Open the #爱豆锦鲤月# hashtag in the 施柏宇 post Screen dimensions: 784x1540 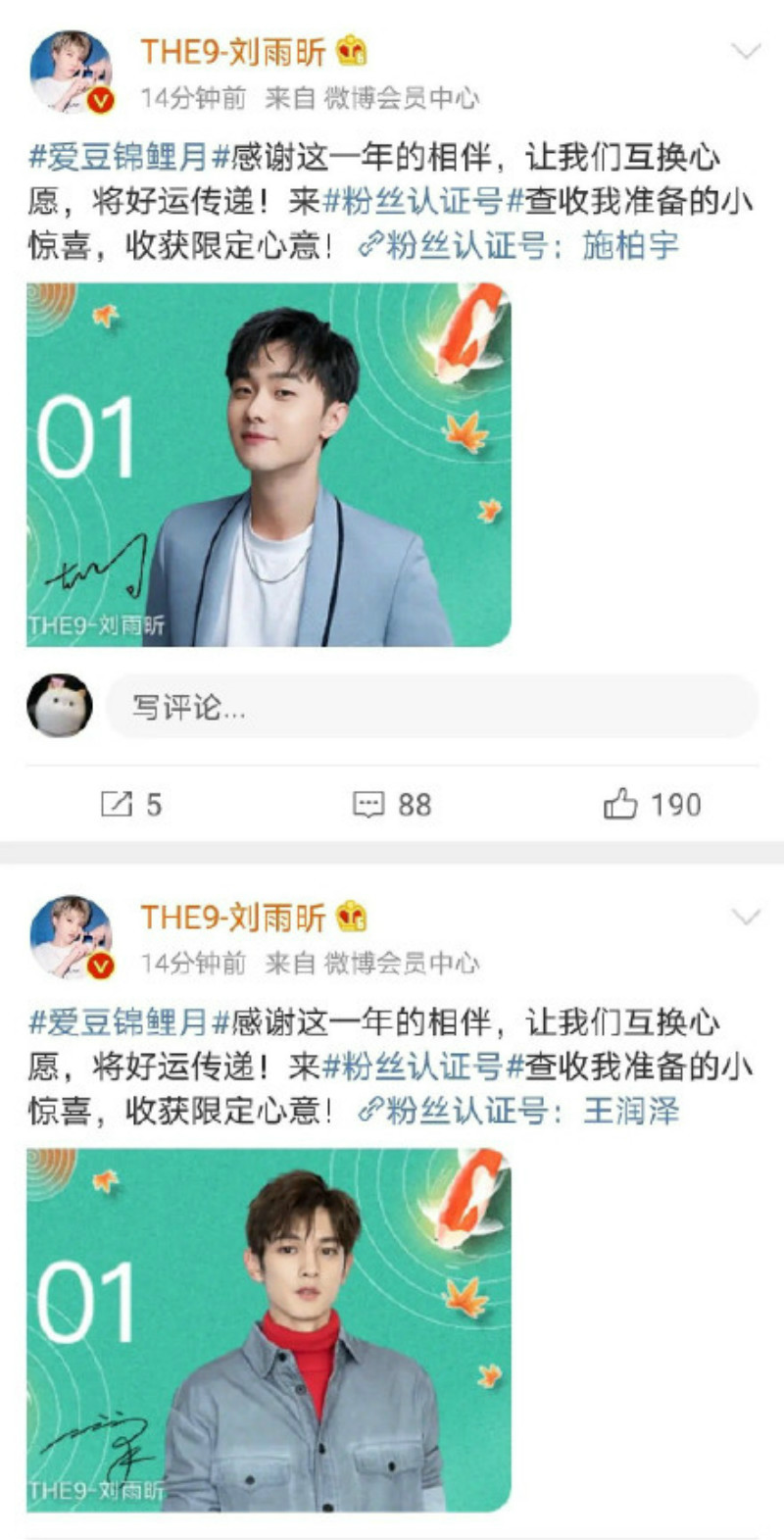pos(128,158)
